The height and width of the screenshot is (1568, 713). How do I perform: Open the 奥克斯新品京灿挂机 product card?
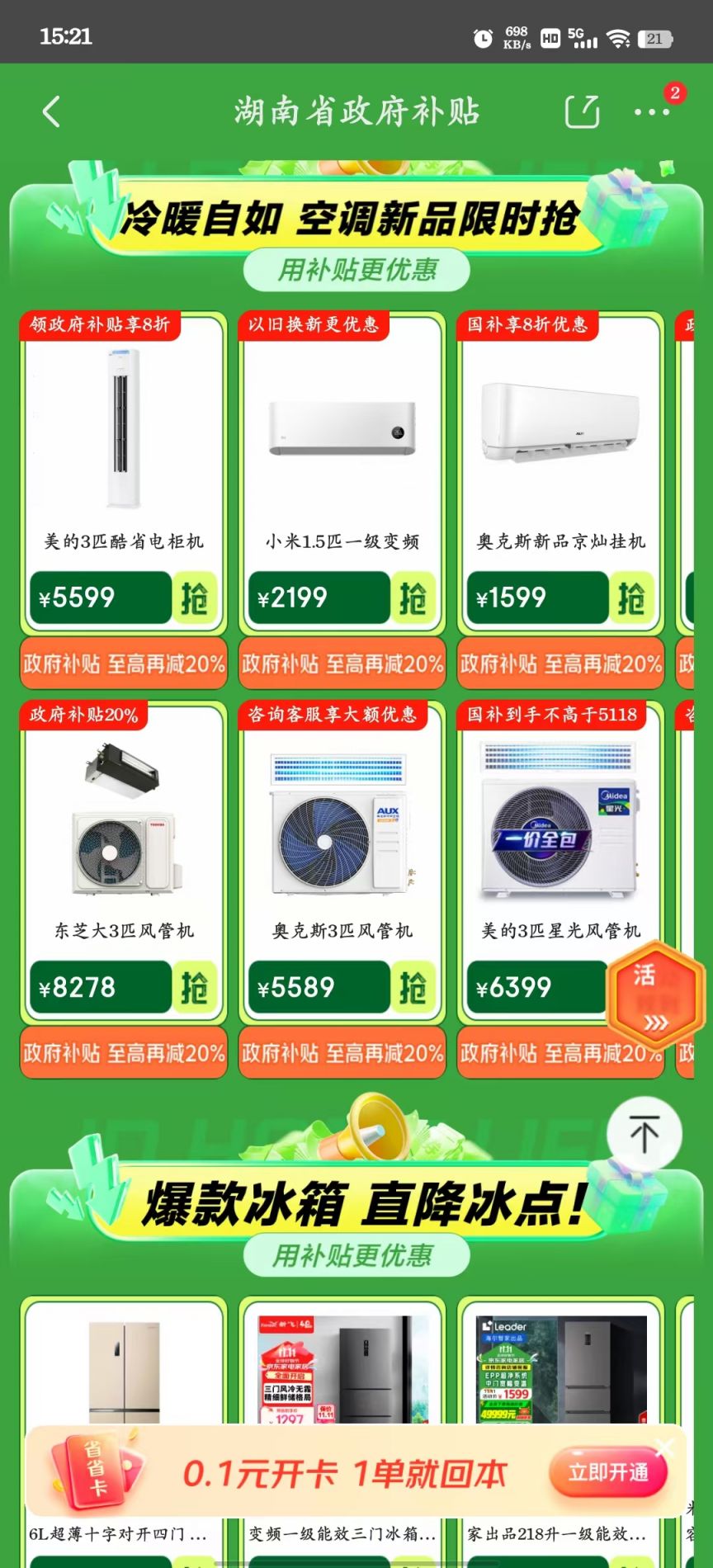pos(560,446)
